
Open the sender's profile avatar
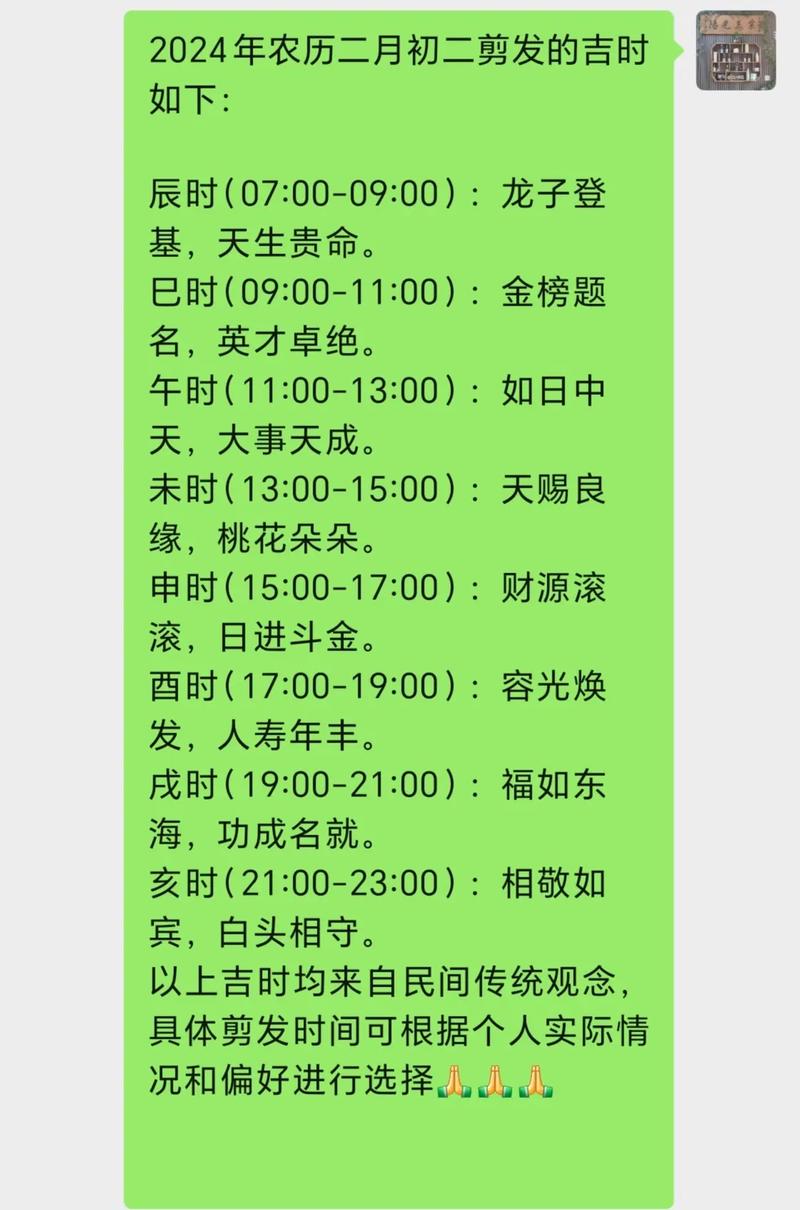click(x=736, y=51)
